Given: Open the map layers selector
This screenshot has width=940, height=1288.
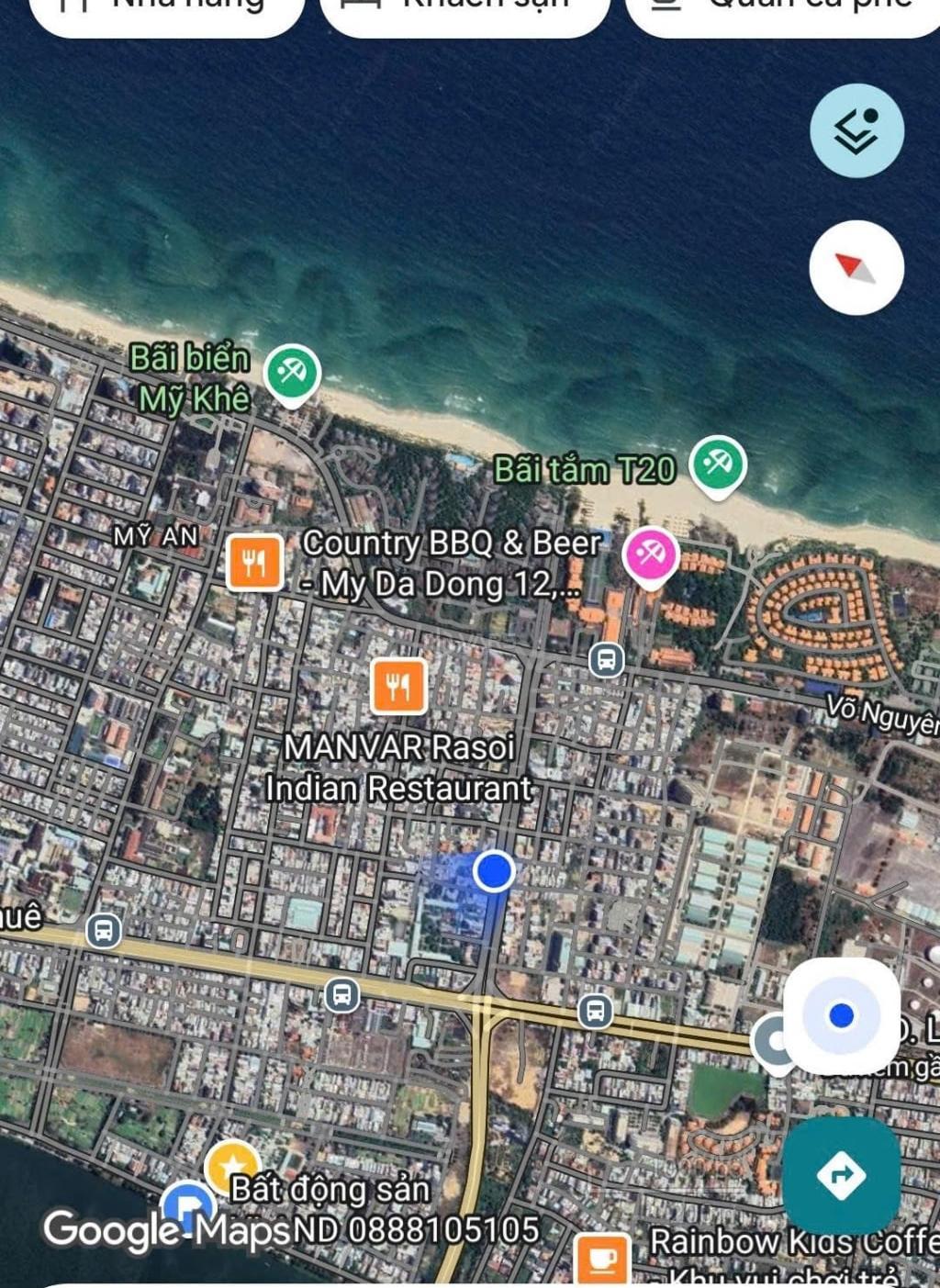Looking at the screenshot, I should (x=856, y=131).
